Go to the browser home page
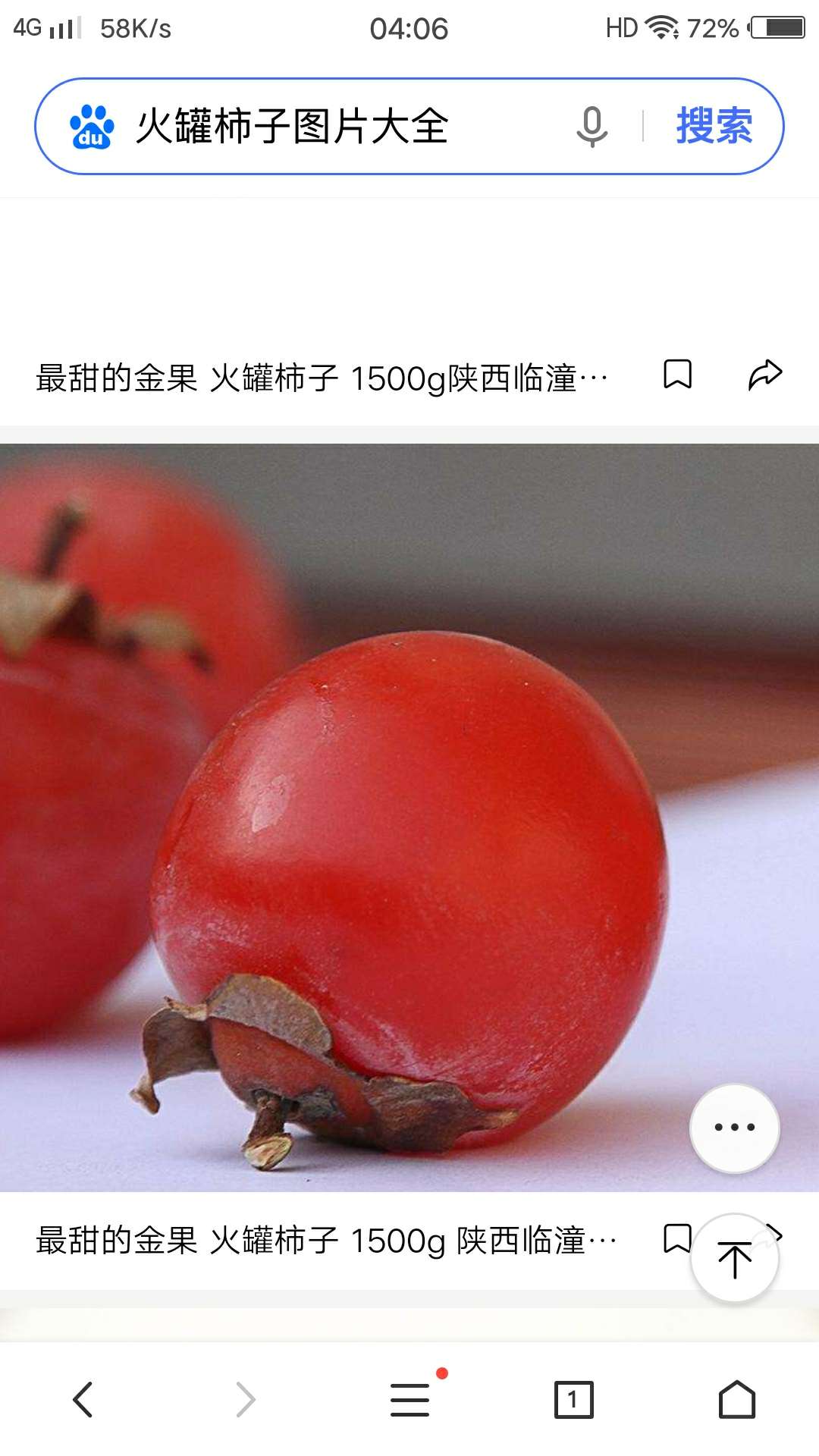The width and height of the screenshot is (819, 1456). click(x=737, y=1399)
